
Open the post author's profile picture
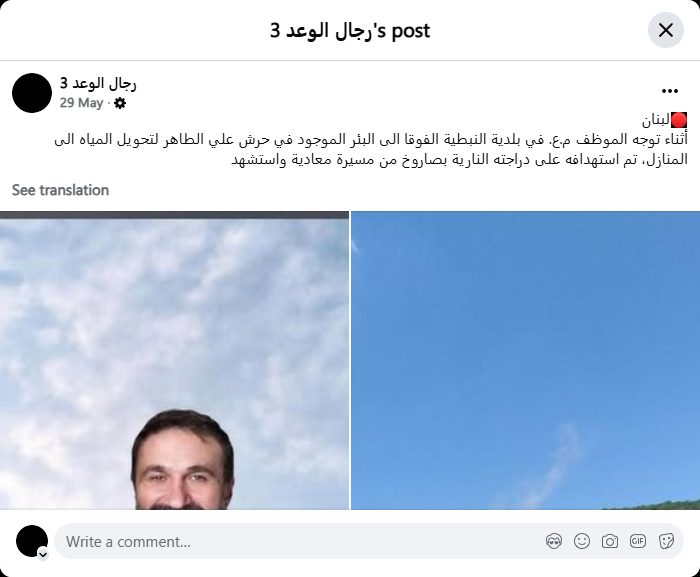[x=32, y=93]
